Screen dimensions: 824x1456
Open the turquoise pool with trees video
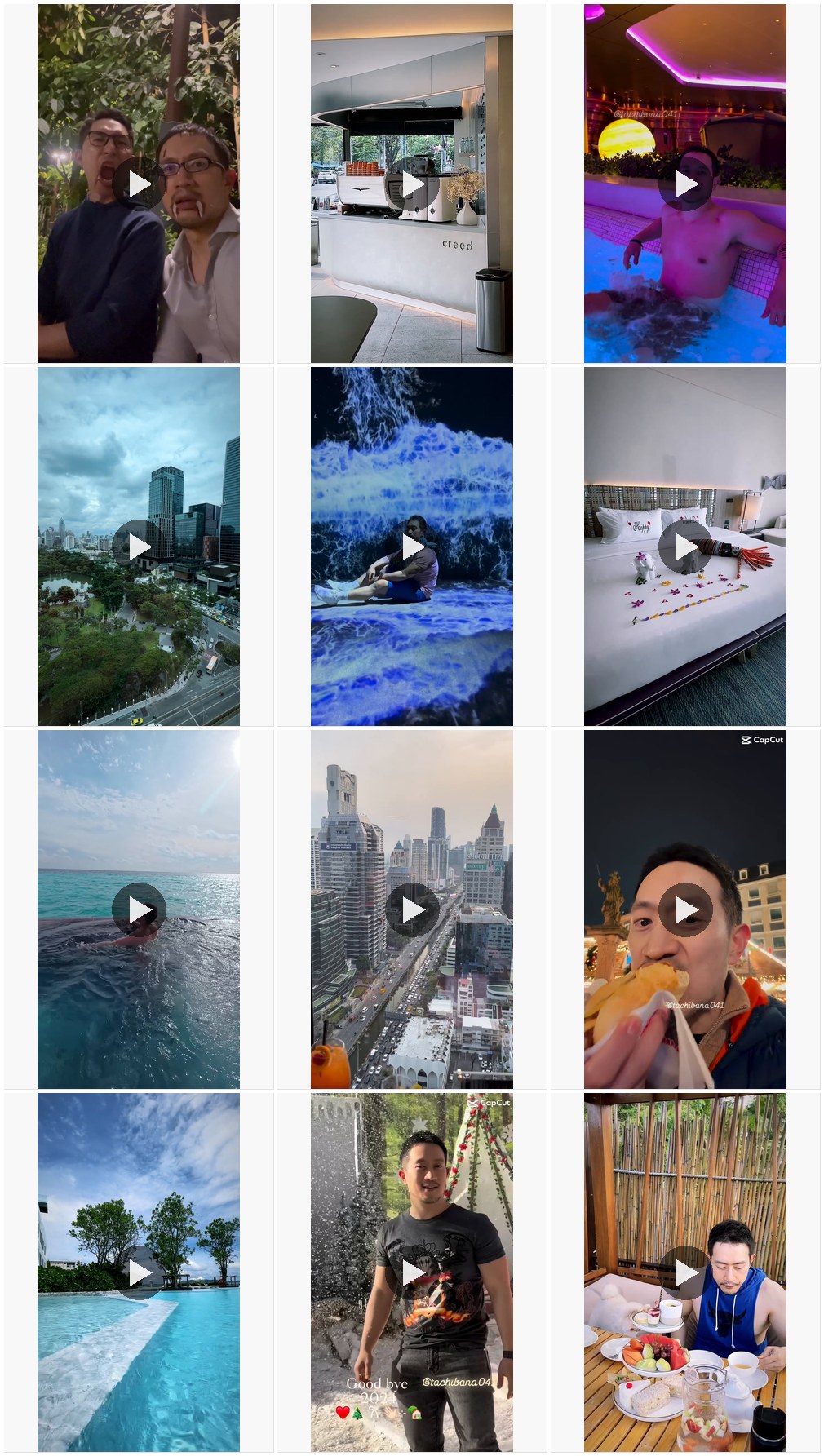point(139,1272)
